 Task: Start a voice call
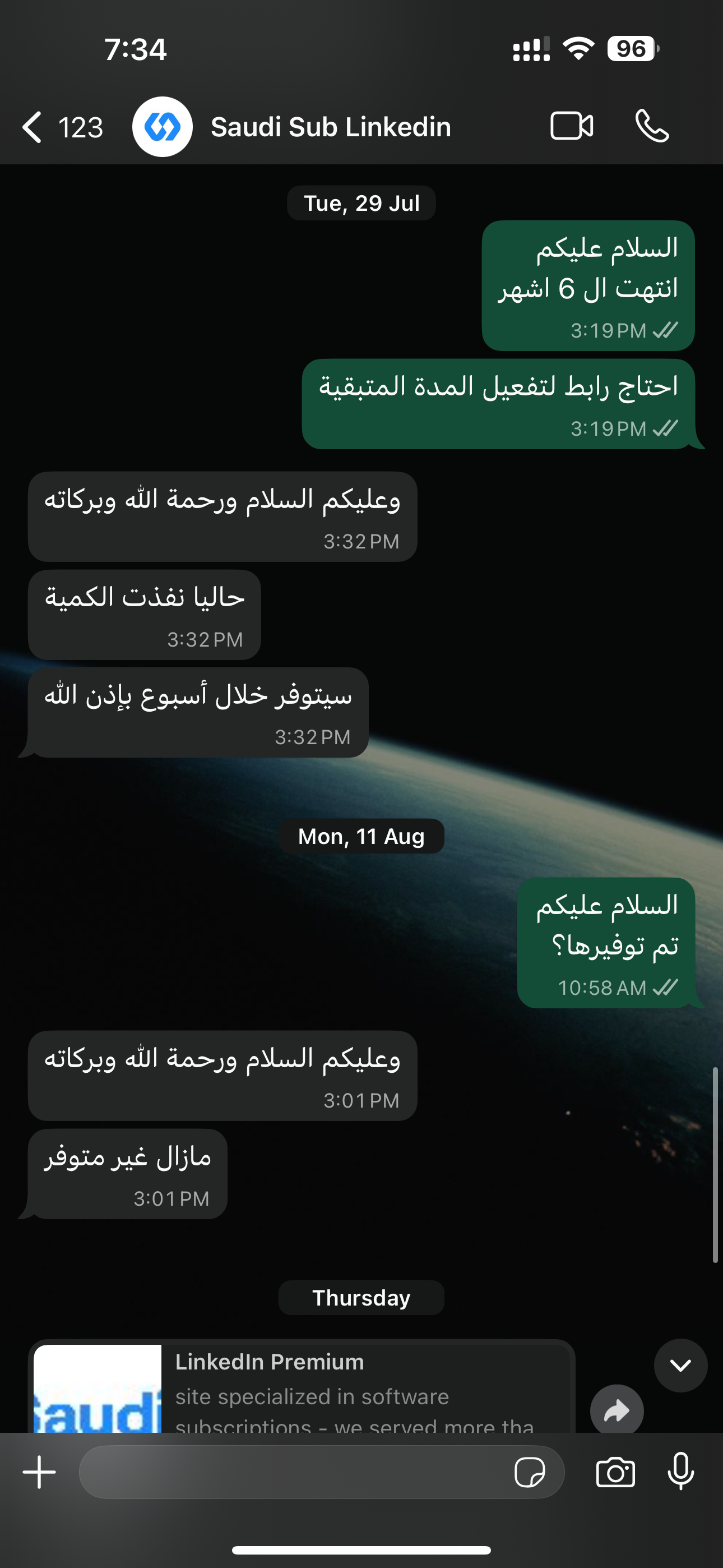point(652,127)
